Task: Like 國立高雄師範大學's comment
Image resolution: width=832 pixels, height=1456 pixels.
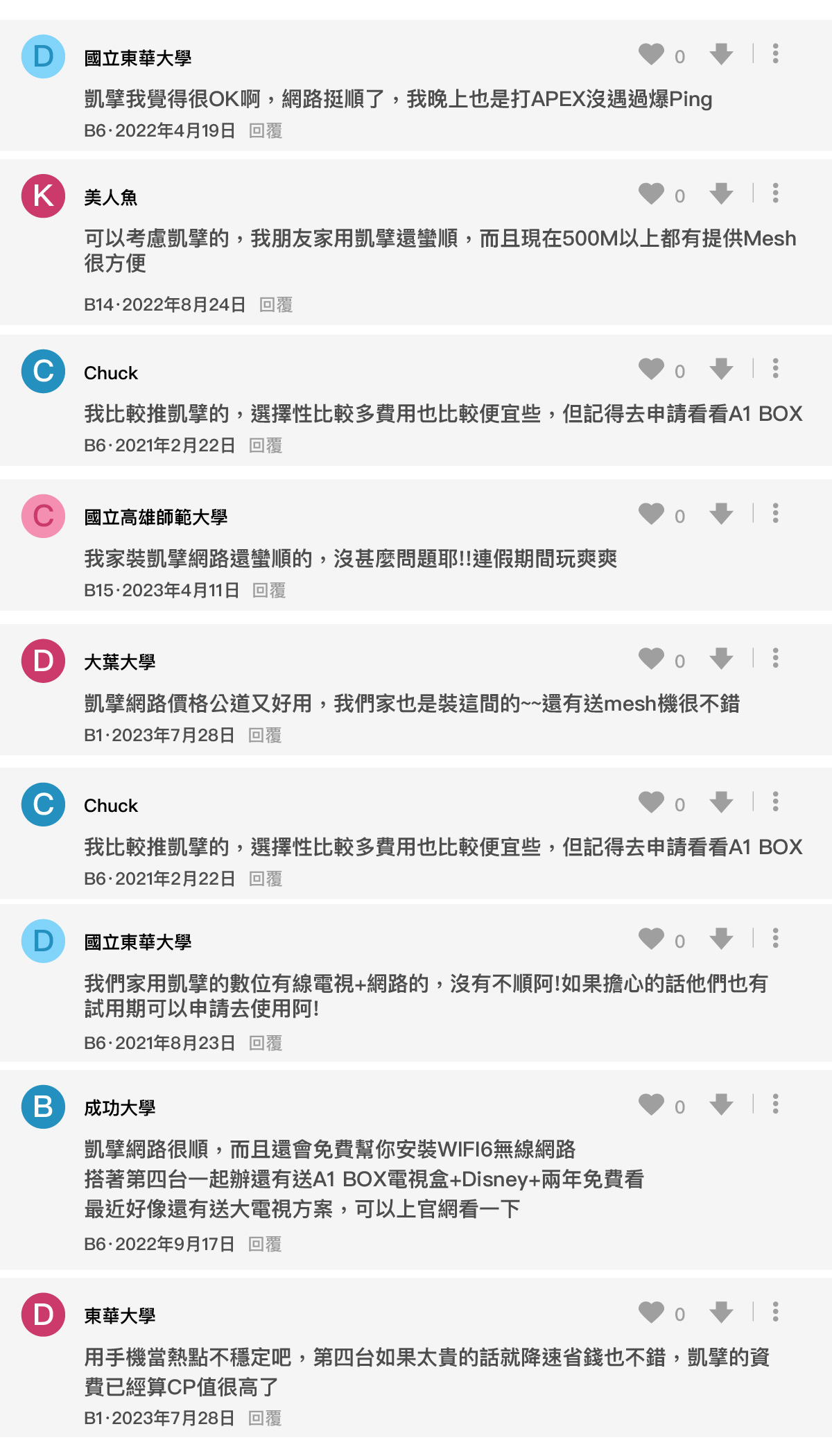Action: pyautogui.click(x=651, y=514)
